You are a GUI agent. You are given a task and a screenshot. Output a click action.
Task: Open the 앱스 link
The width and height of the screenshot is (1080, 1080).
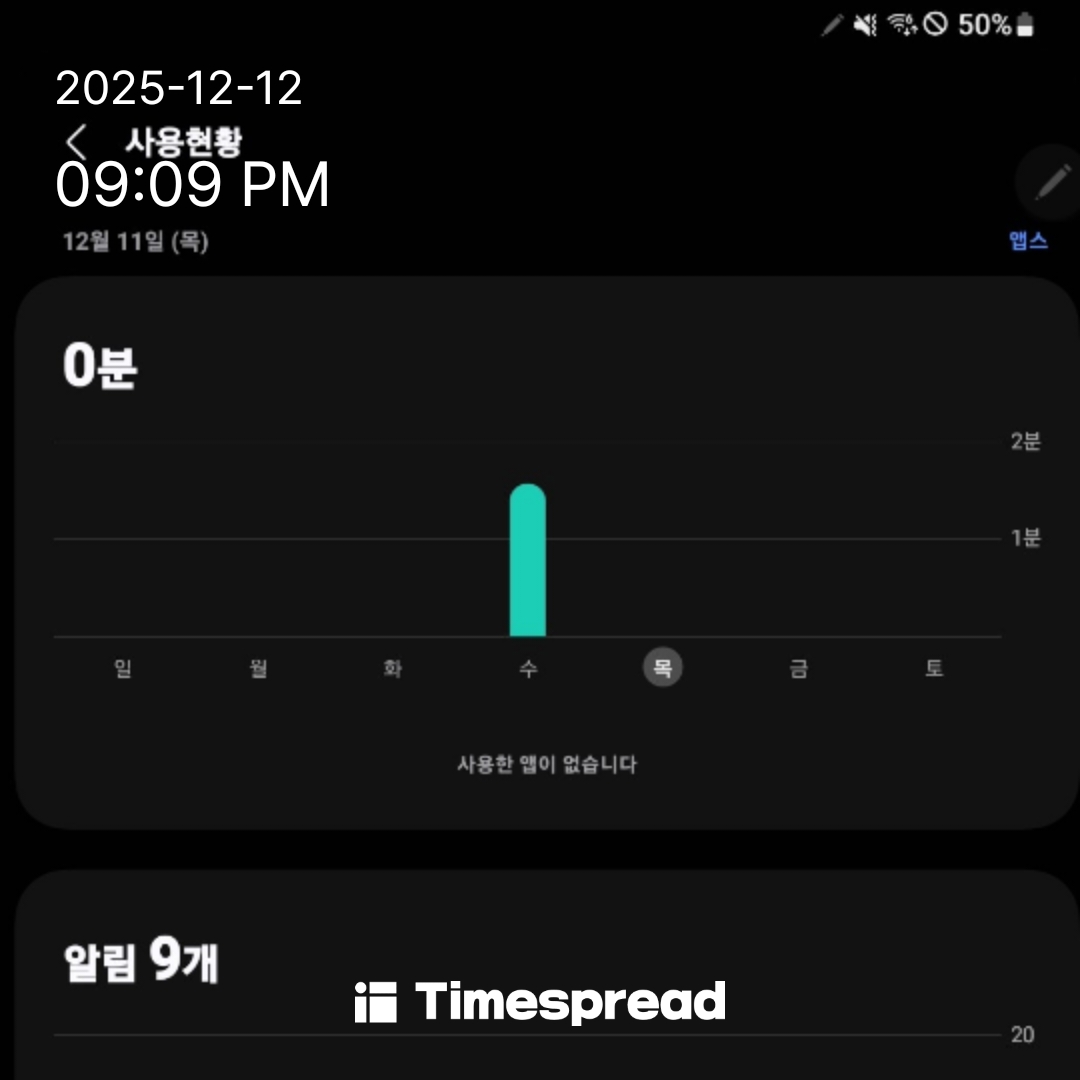[x=1027, y=241]
